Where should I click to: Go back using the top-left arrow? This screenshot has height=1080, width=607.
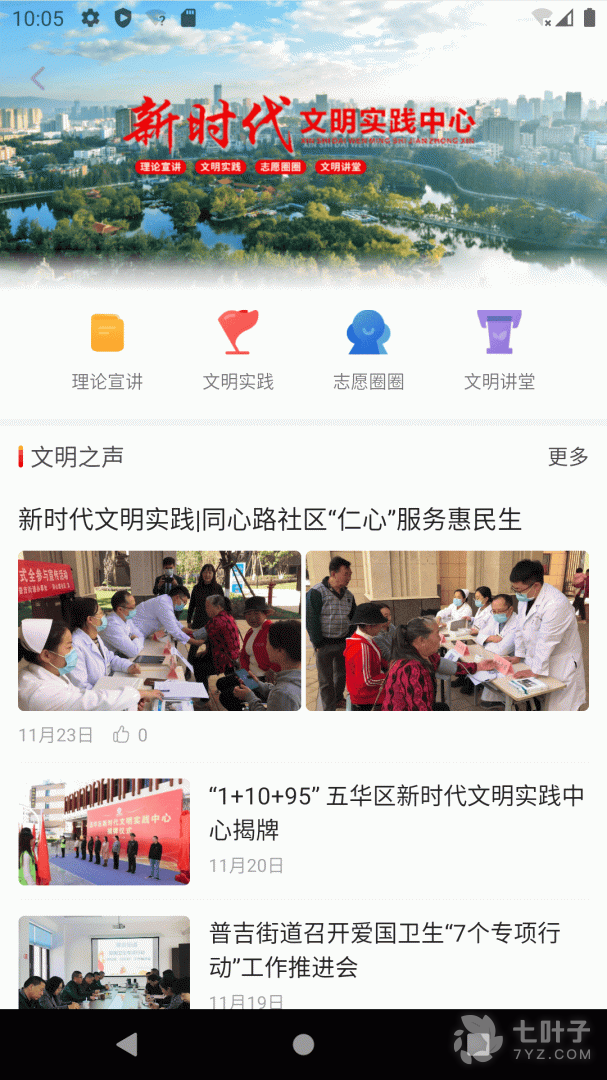tap(38, 78)
